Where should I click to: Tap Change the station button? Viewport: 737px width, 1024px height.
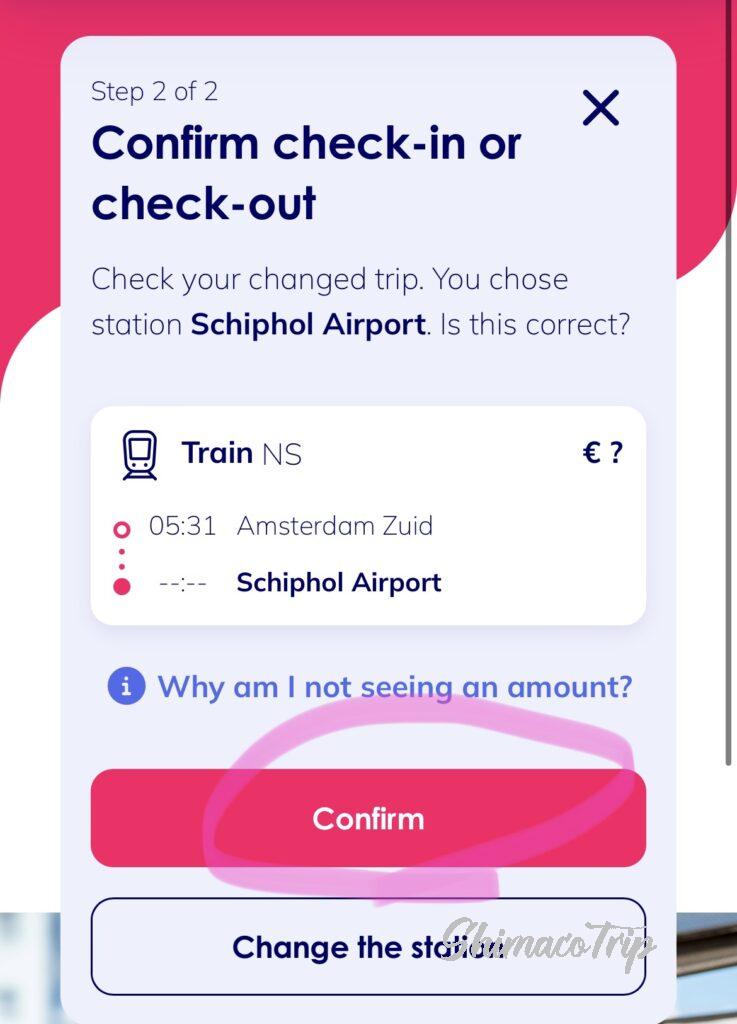[368, 946]
